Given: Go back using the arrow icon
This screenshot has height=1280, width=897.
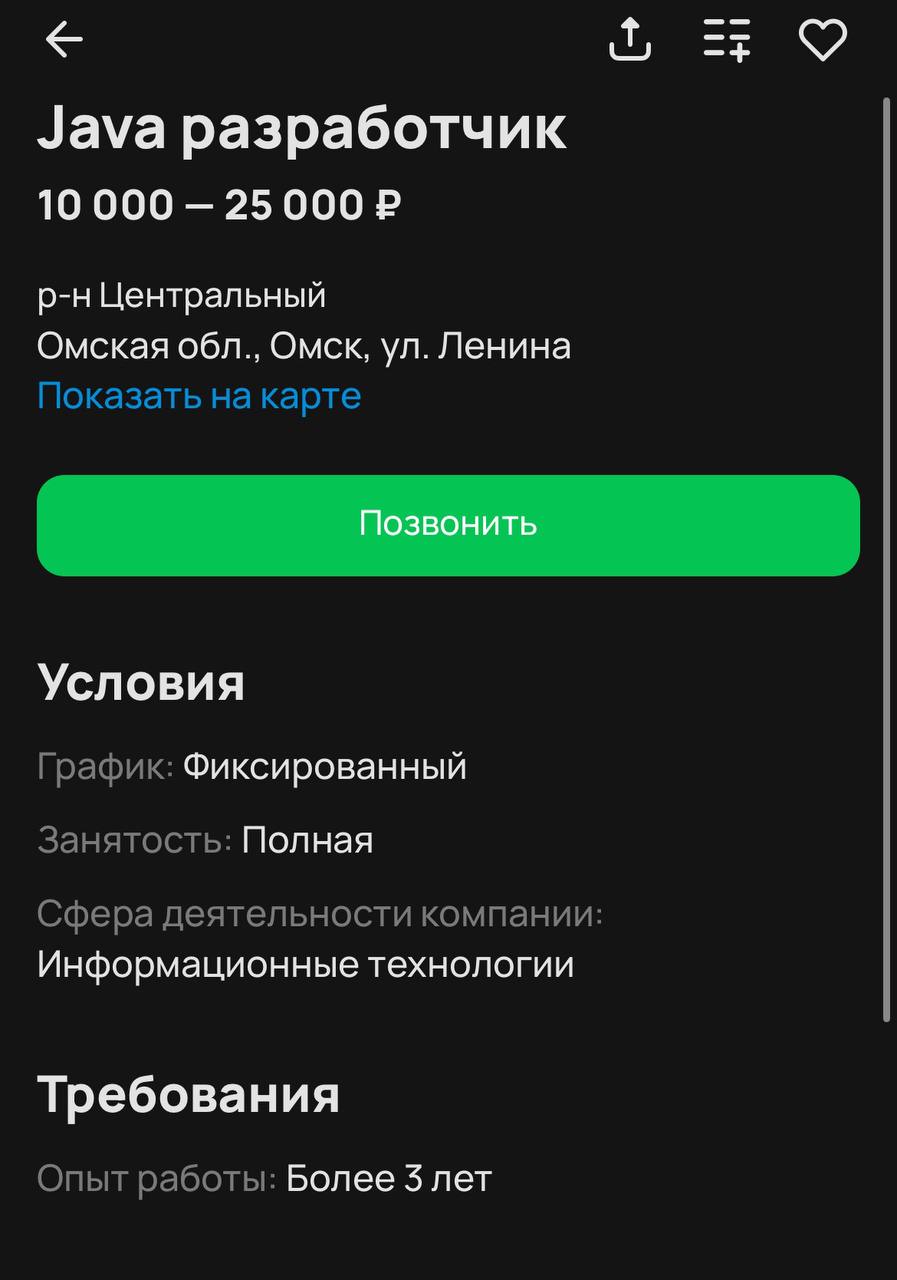Looking at the screenshot, I should coord(64,40).
